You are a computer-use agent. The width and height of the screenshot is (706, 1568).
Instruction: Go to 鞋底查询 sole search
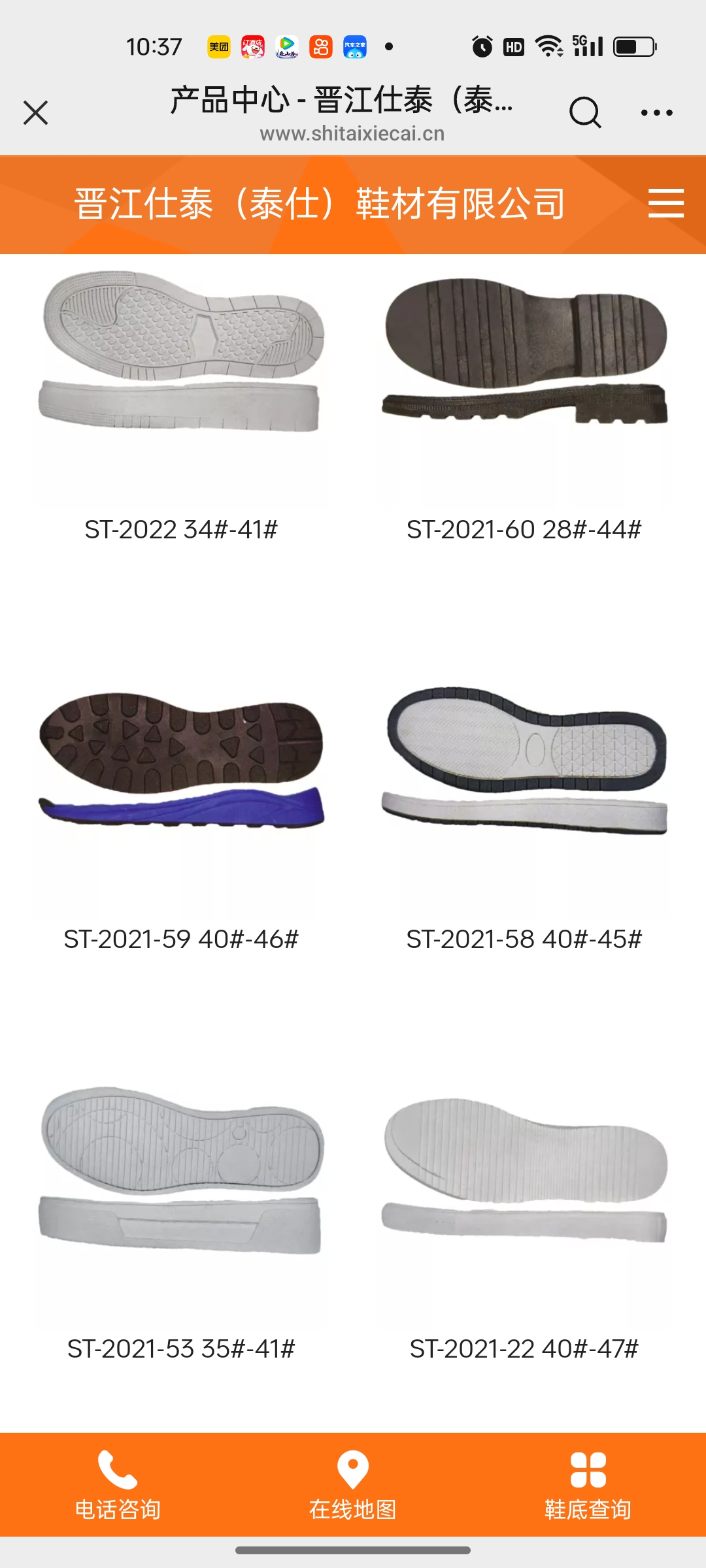[x=588, y=1484]
